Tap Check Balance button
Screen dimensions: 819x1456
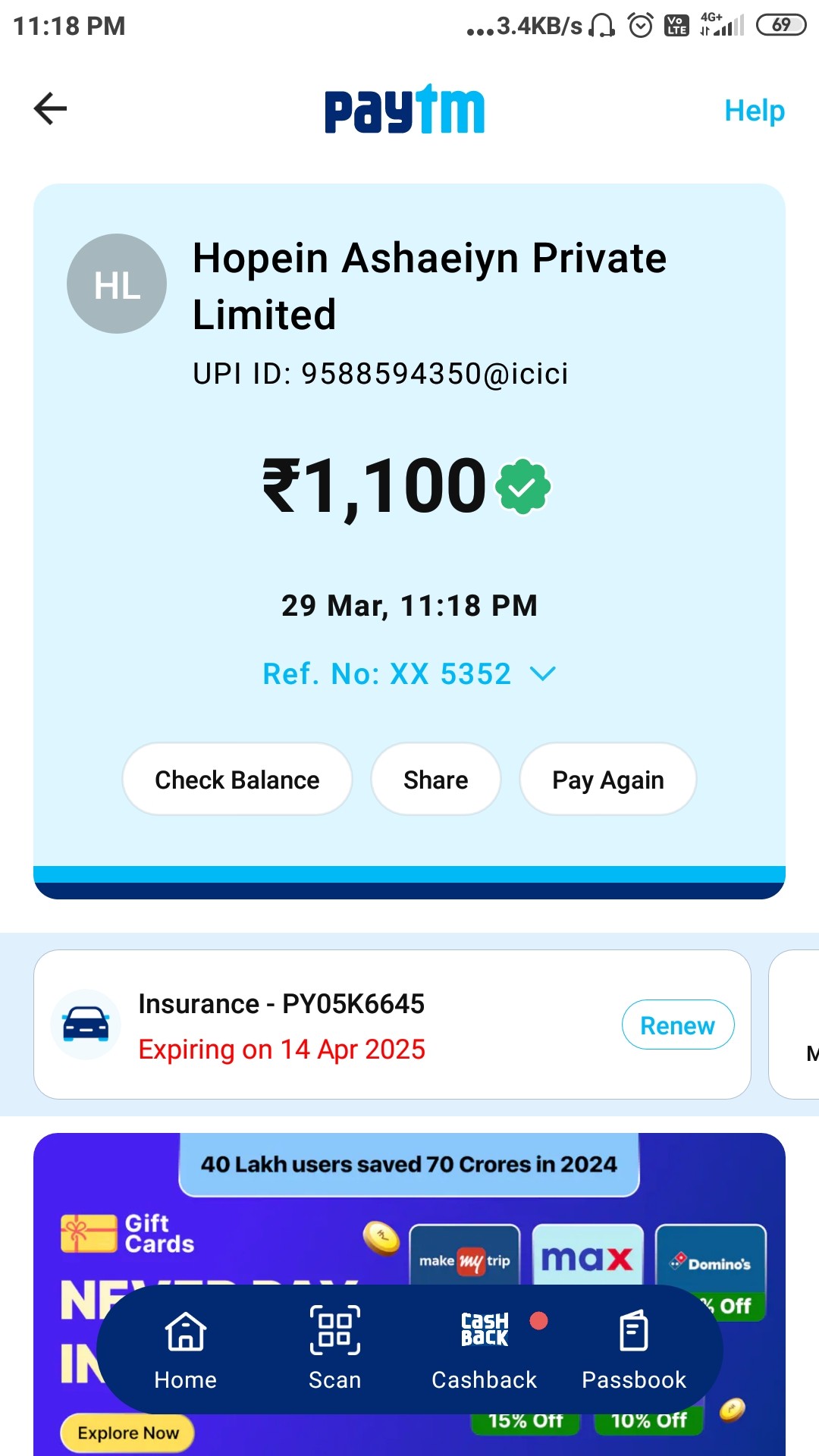[x=237, y=780]
